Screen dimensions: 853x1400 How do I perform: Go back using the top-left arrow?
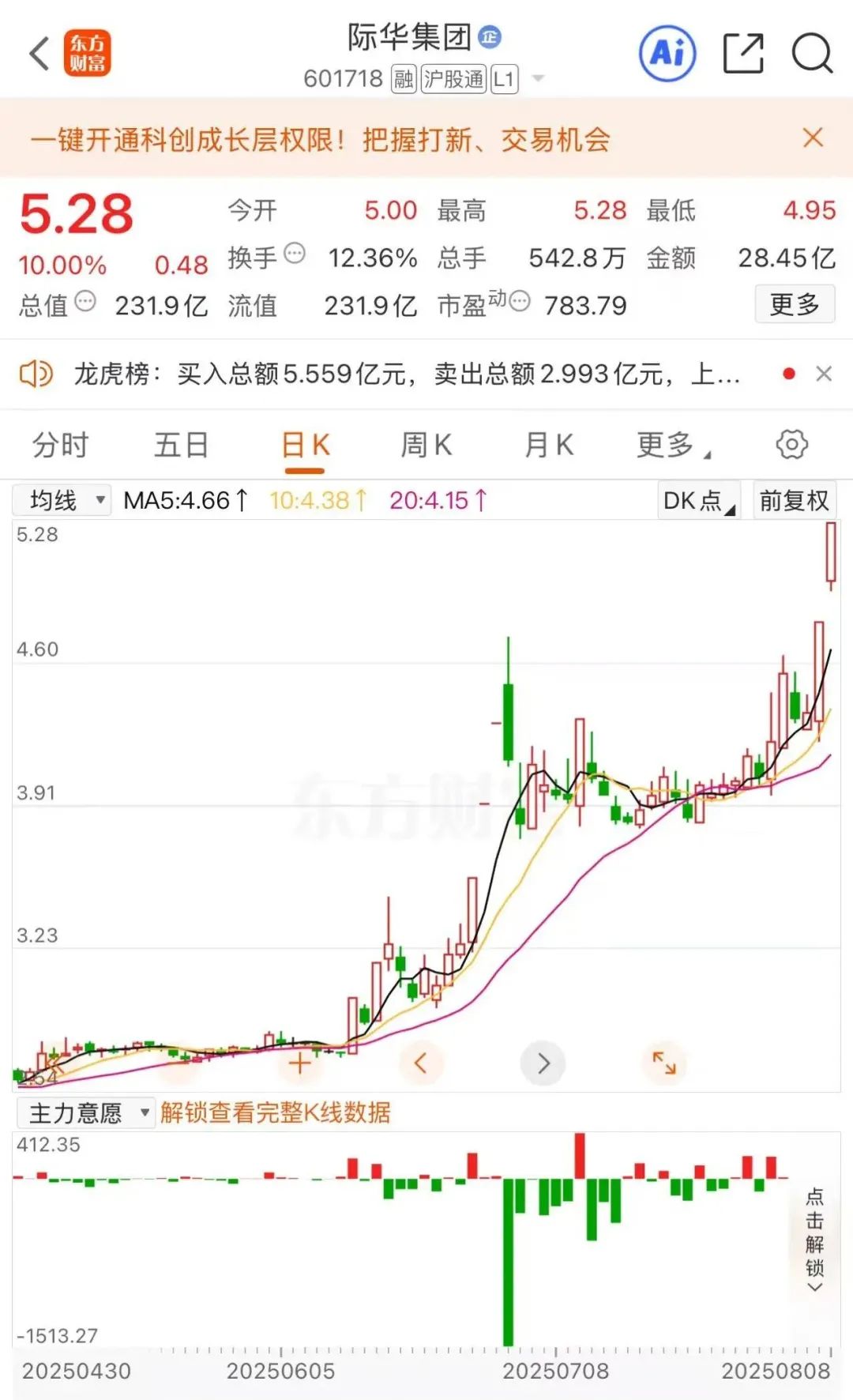(39, 54)
